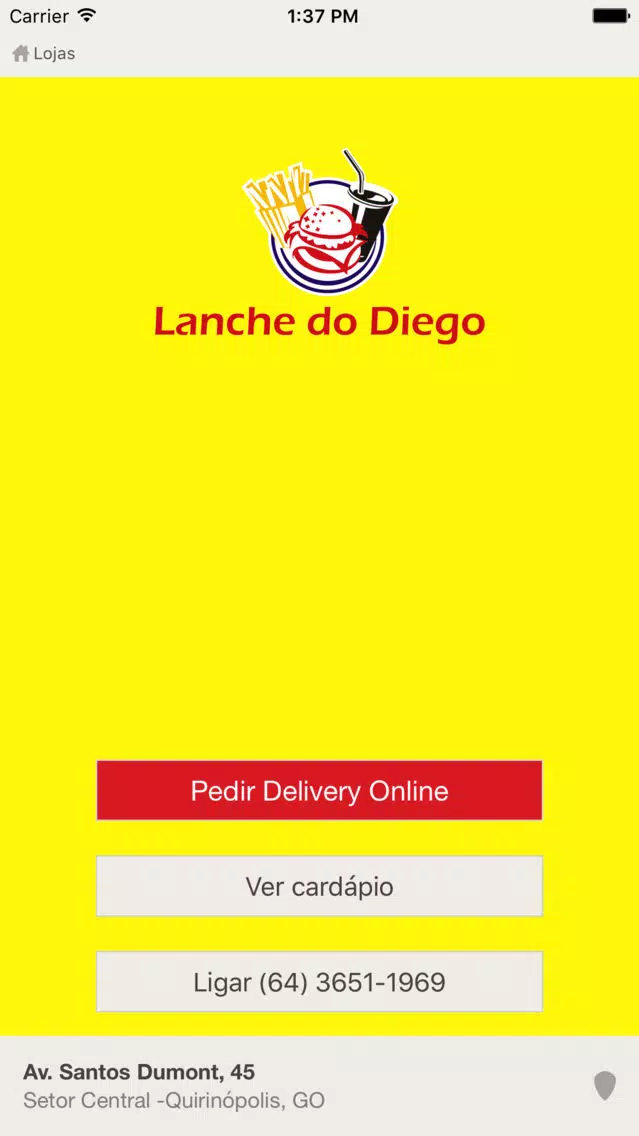Tap Pedir Delivery Online button

coord(319,791)
